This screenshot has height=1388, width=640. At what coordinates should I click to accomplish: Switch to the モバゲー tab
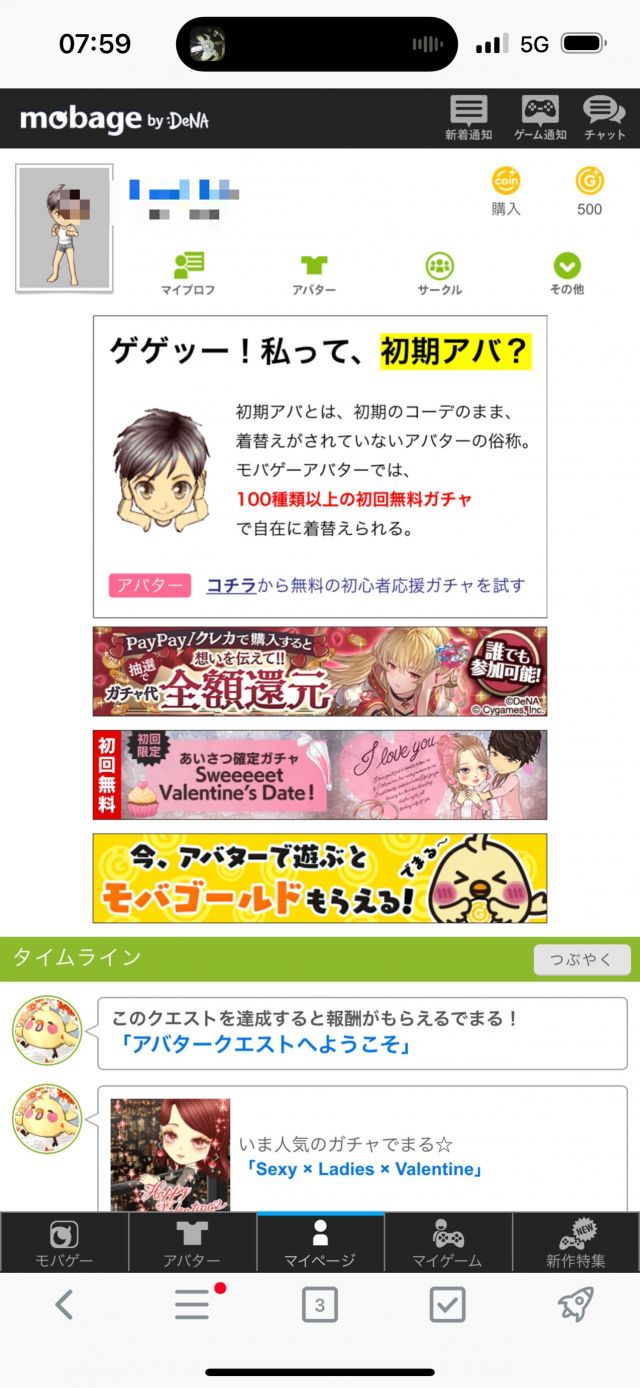(x=64, y=1243)
